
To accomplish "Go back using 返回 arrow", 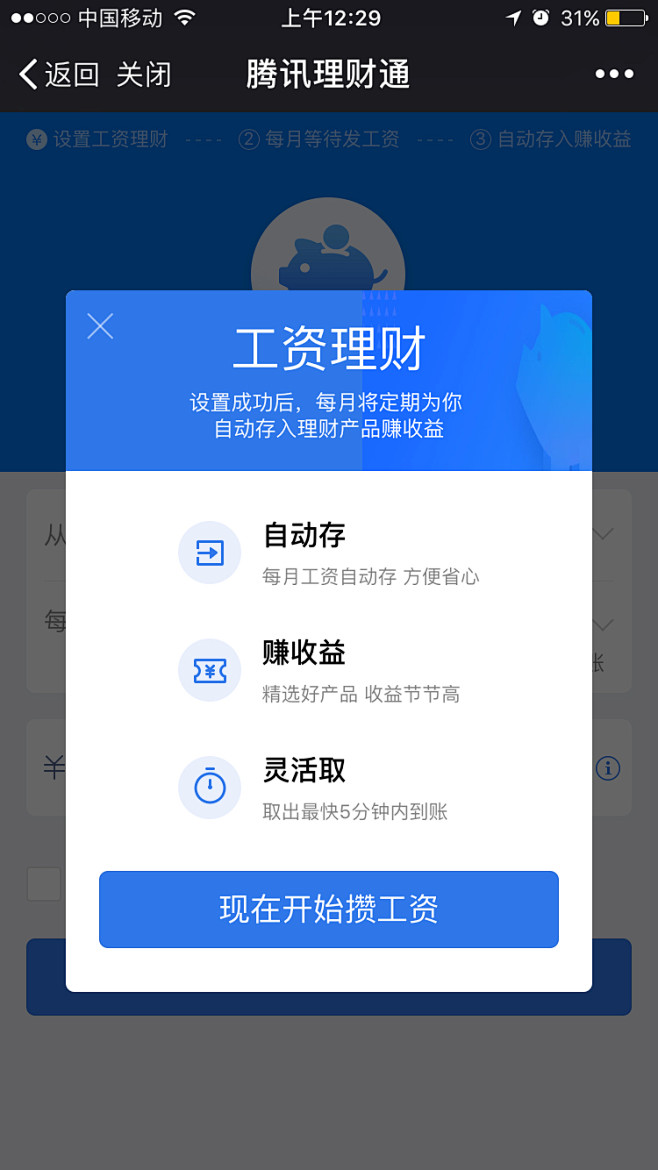I will pos(58,75).
